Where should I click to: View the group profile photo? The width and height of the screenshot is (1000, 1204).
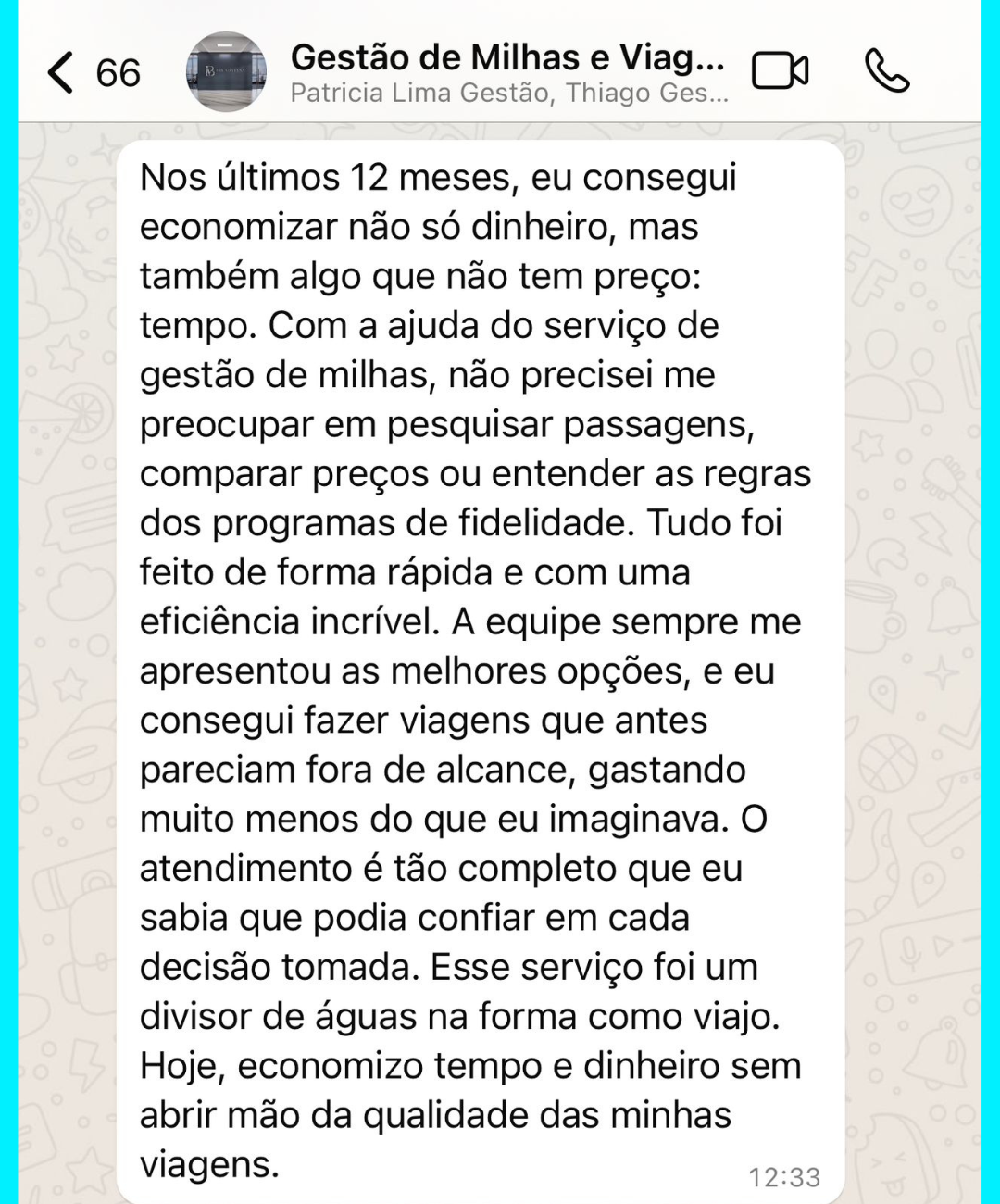pyautogui.click(x=226, y=72)
